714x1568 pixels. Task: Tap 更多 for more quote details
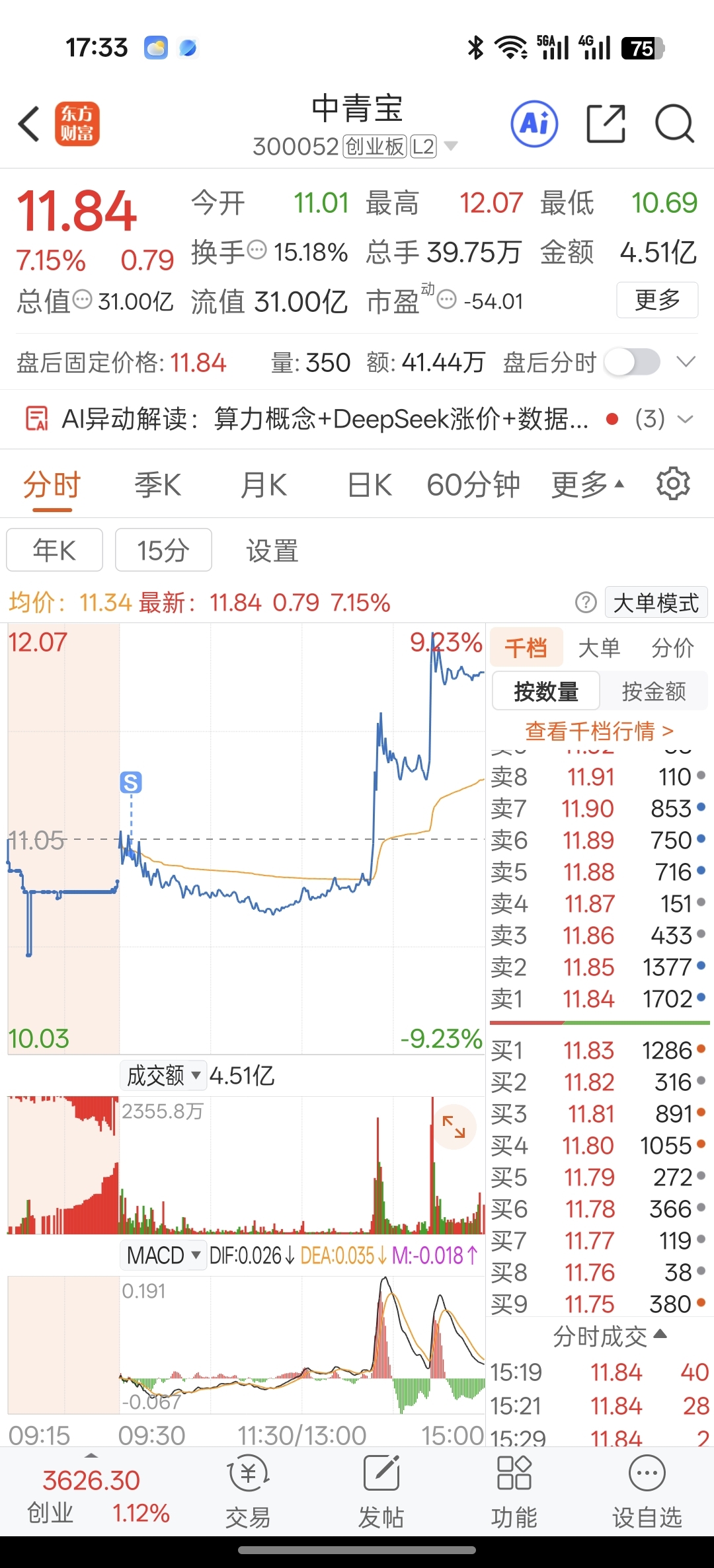tap(657, 300)
